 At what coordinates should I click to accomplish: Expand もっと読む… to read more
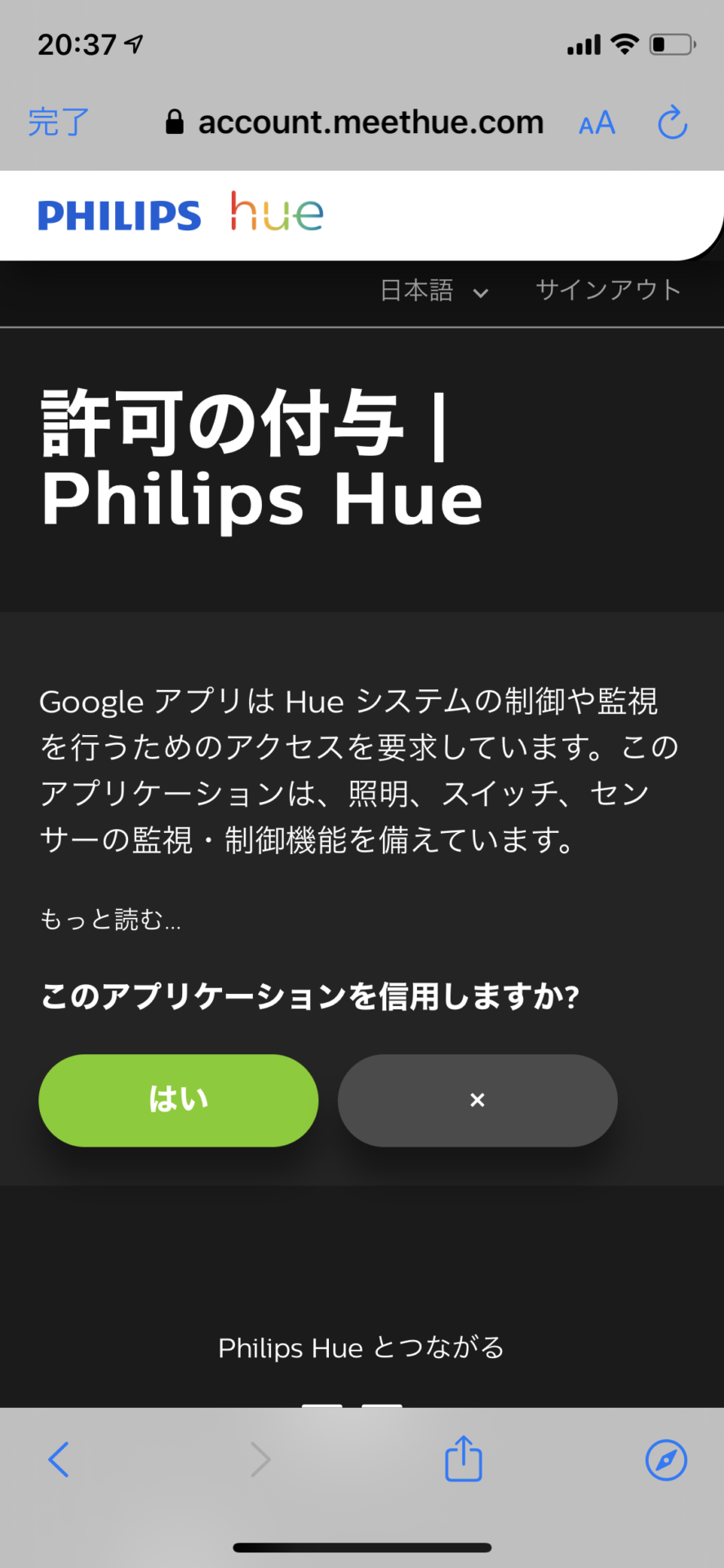click(x=110, y=920)
